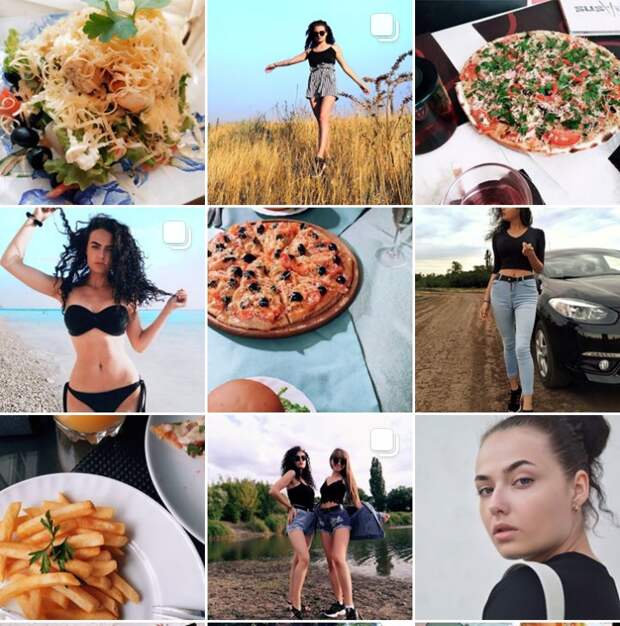The image size is (620, 626).
Task: Open the two women by lake post
Action: click(x=310, y=518)
